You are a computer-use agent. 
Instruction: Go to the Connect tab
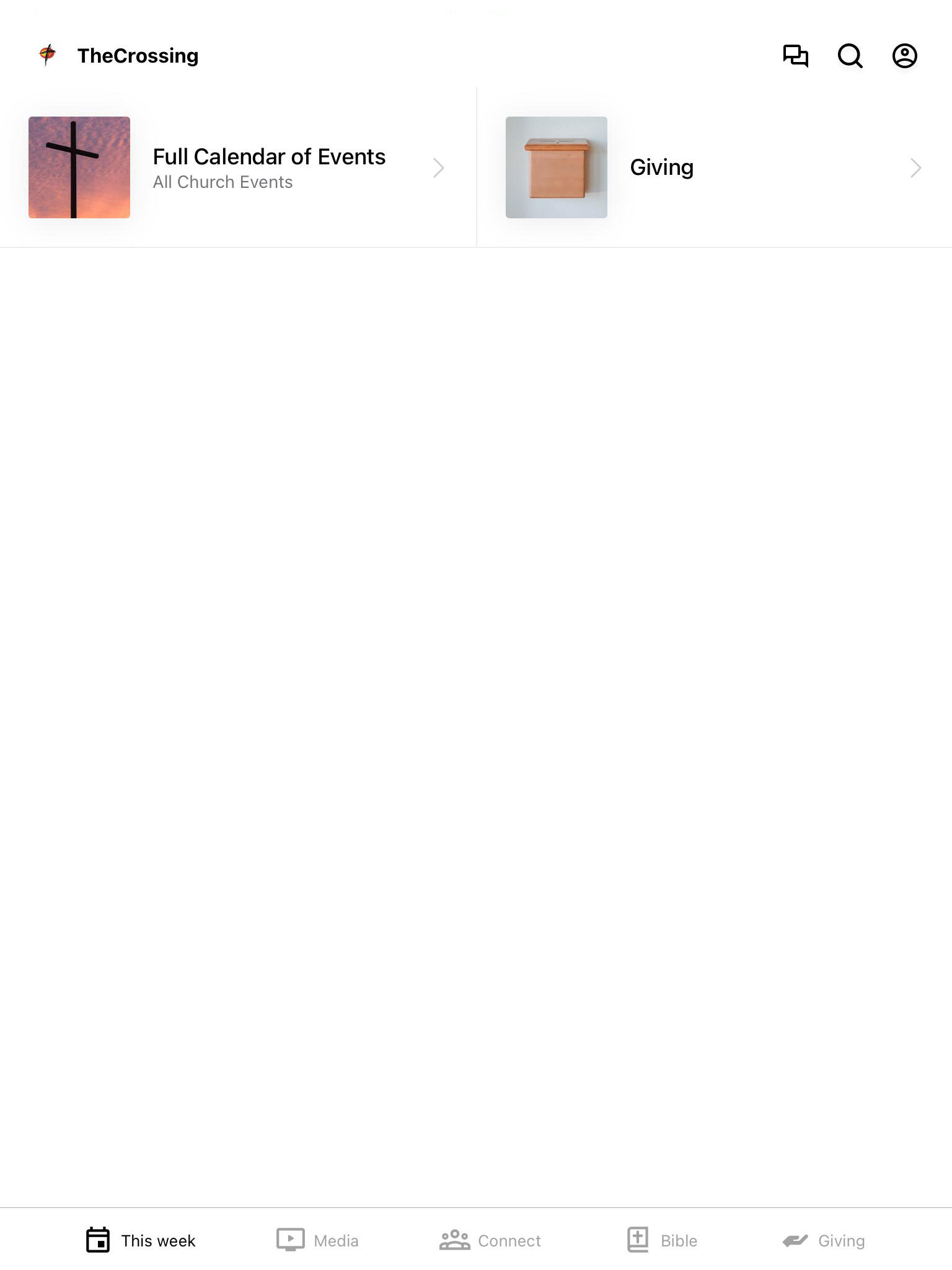[490, 1240]
